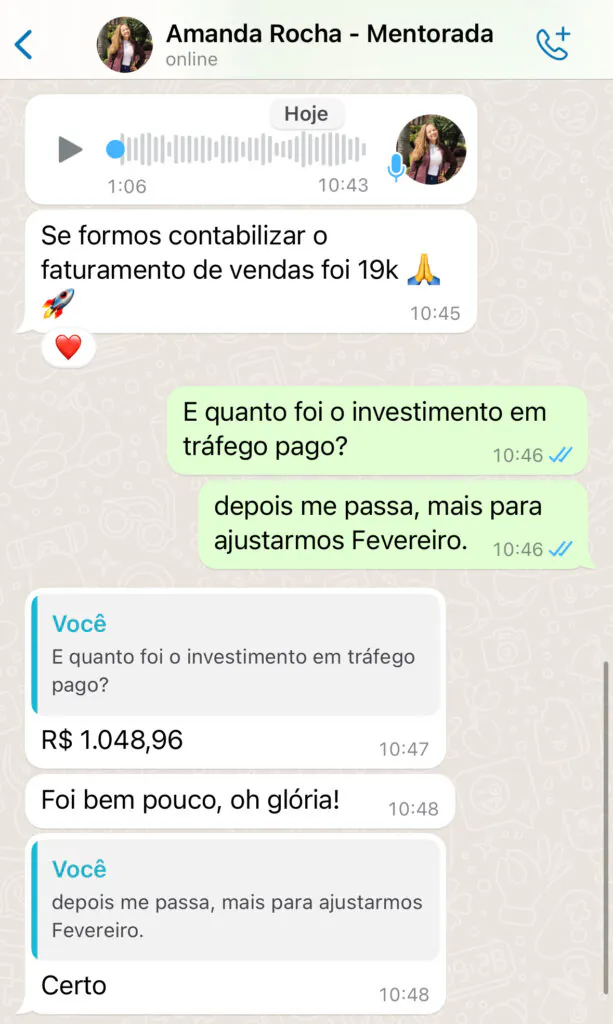Go back to the chat list

tap(24, 44)
